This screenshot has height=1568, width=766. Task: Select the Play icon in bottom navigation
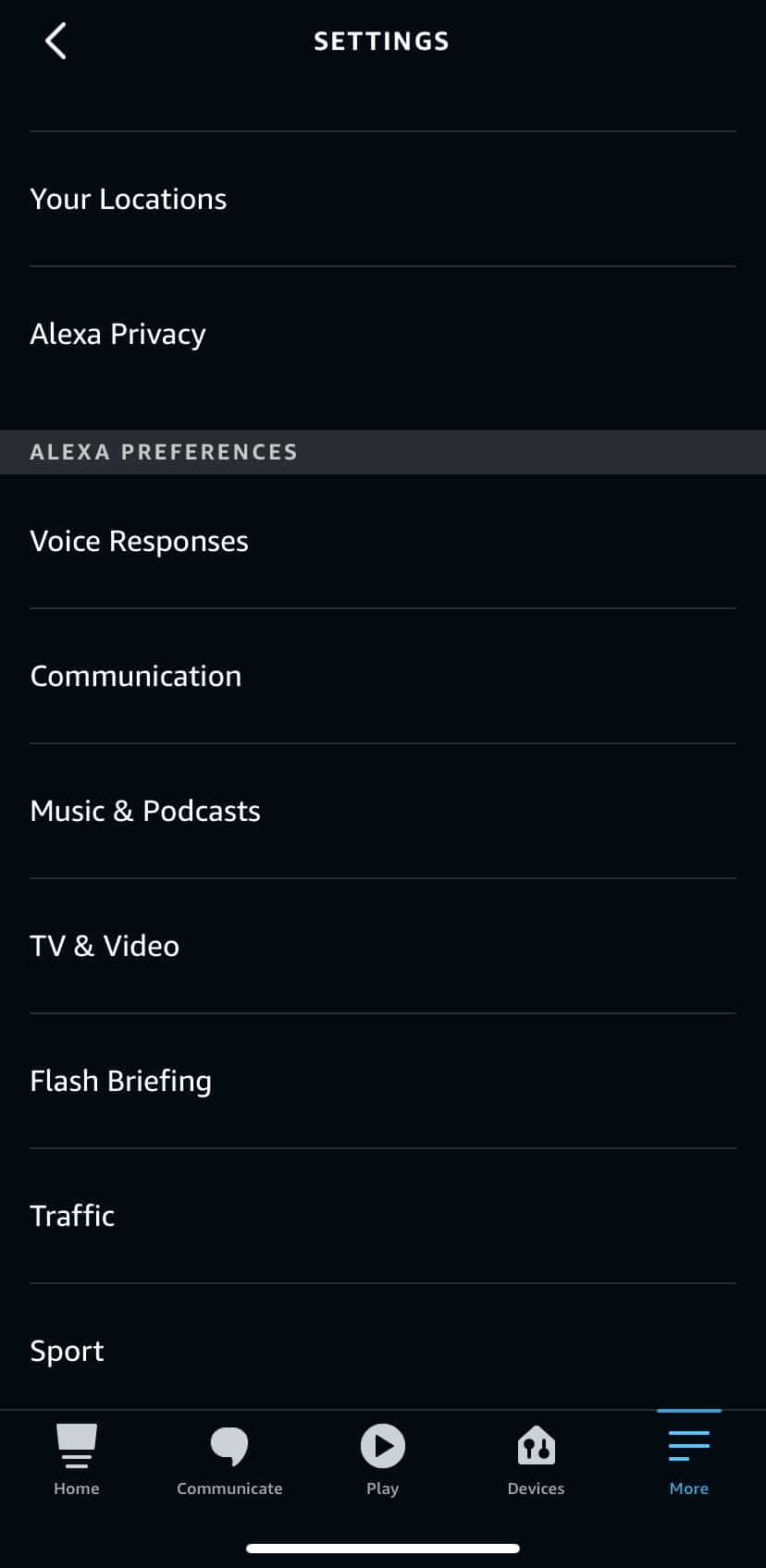click(383, 1445)
